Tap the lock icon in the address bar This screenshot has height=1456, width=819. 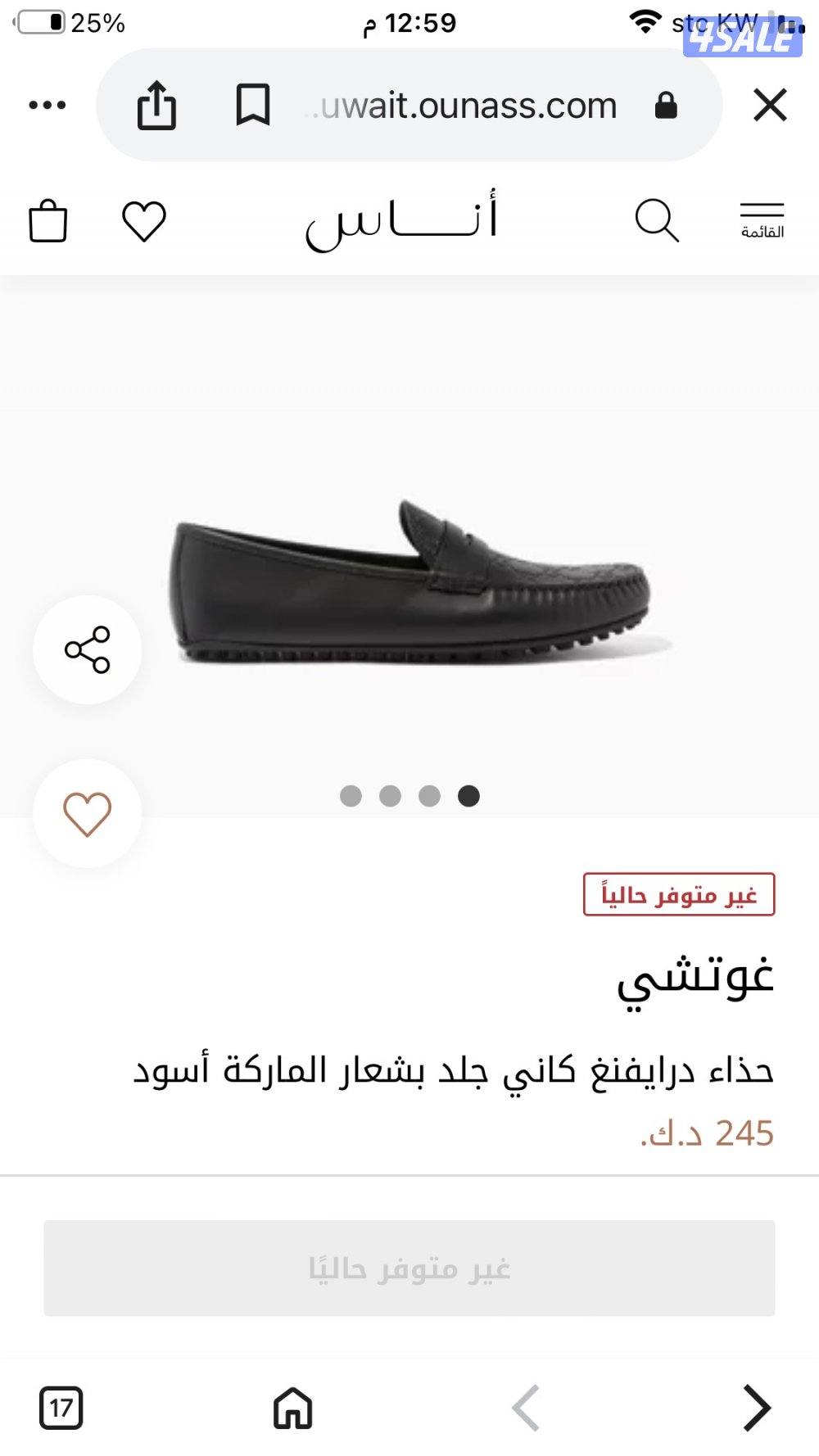[x=667, y=105]
